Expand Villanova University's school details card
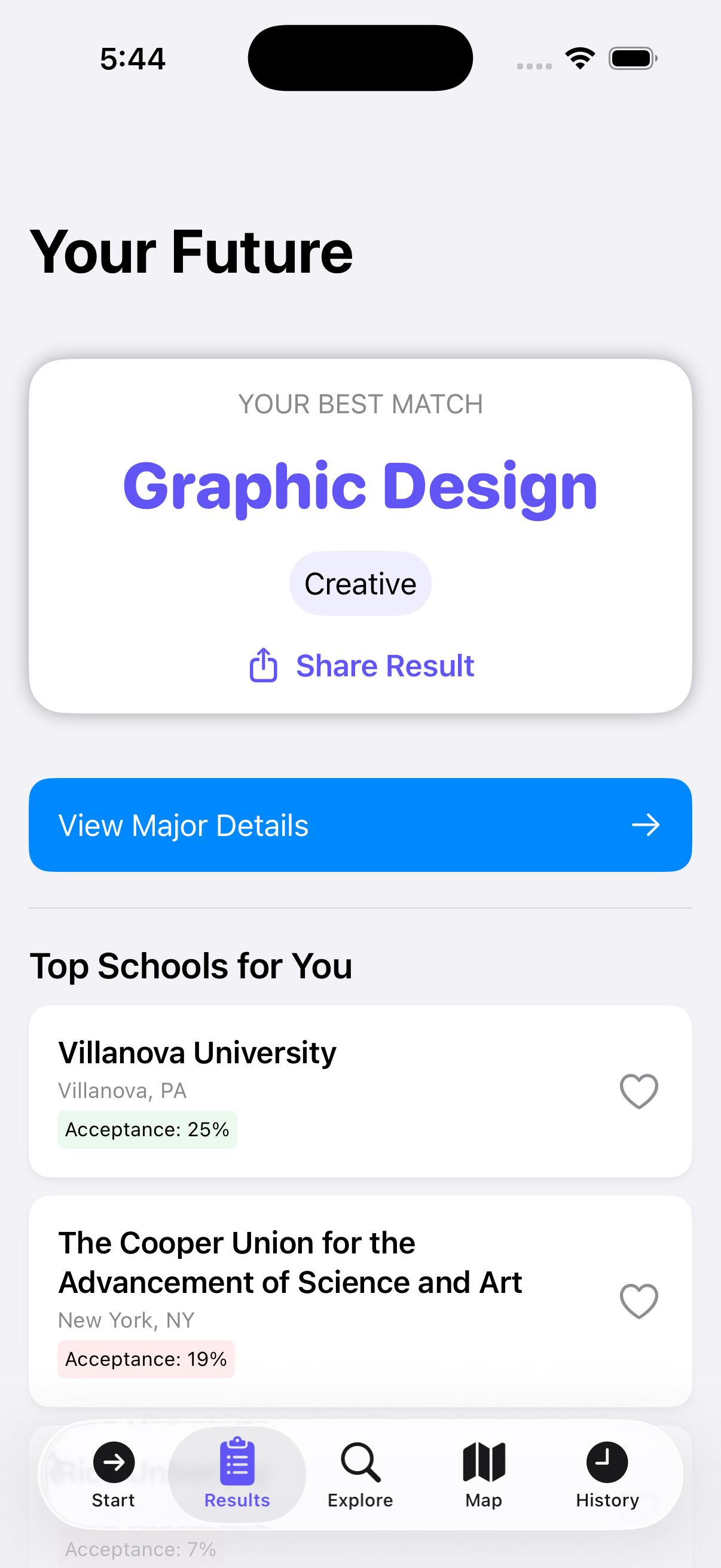The height and width of the screenshot is (1568, 721). [360, 1093]
